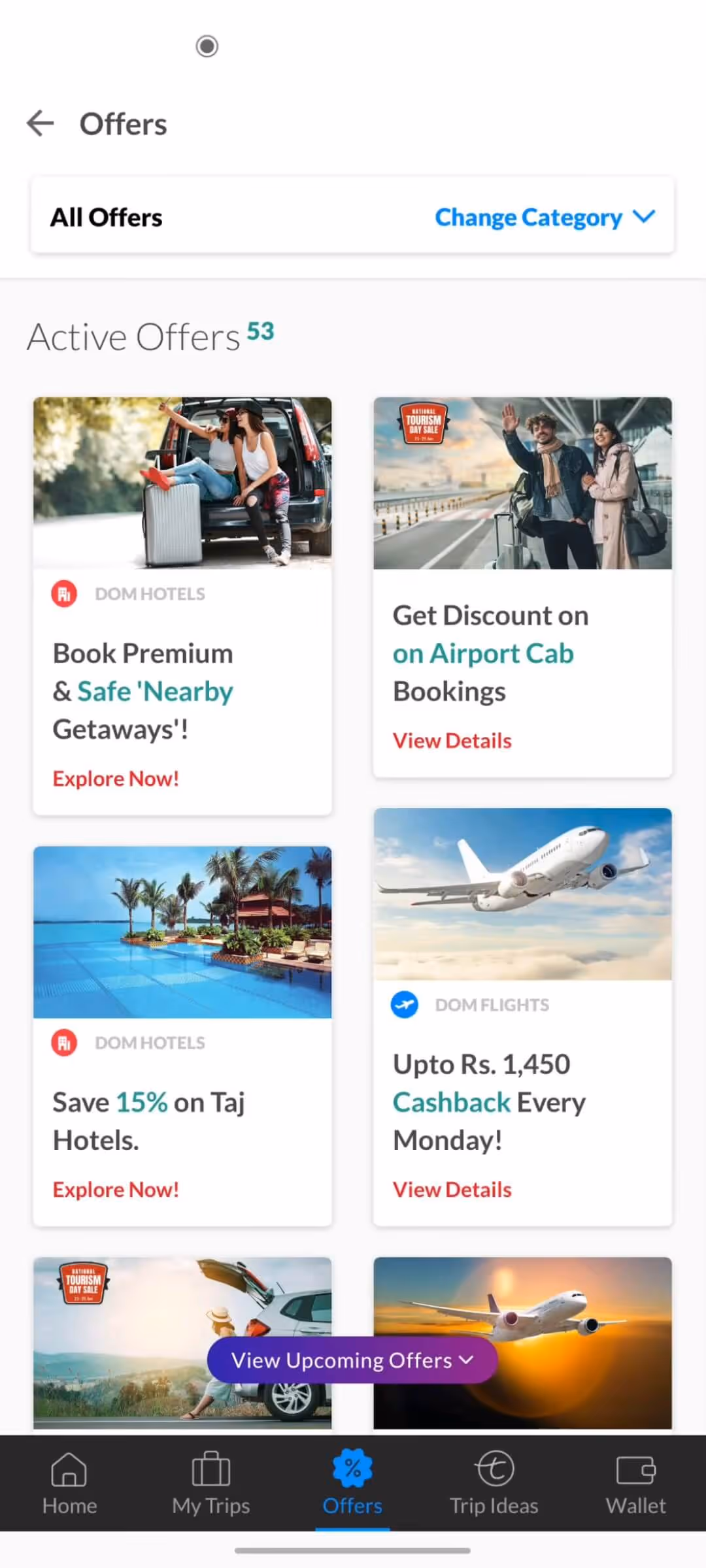Switch to the Trip Ideas tab
706x1568 pixels.
click(494, 1483)
